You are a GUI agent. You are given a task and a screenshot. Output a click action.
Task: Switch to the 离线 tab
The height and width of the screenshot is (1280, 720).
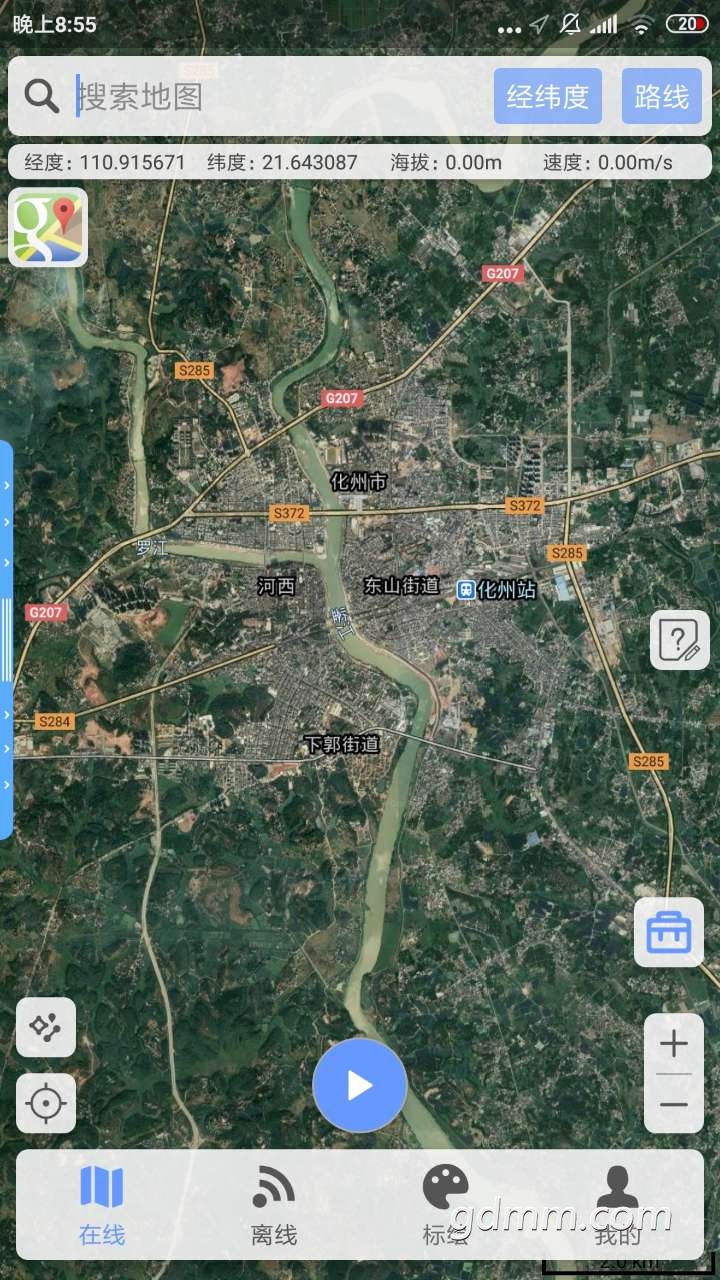click(x=274, y=1205)
